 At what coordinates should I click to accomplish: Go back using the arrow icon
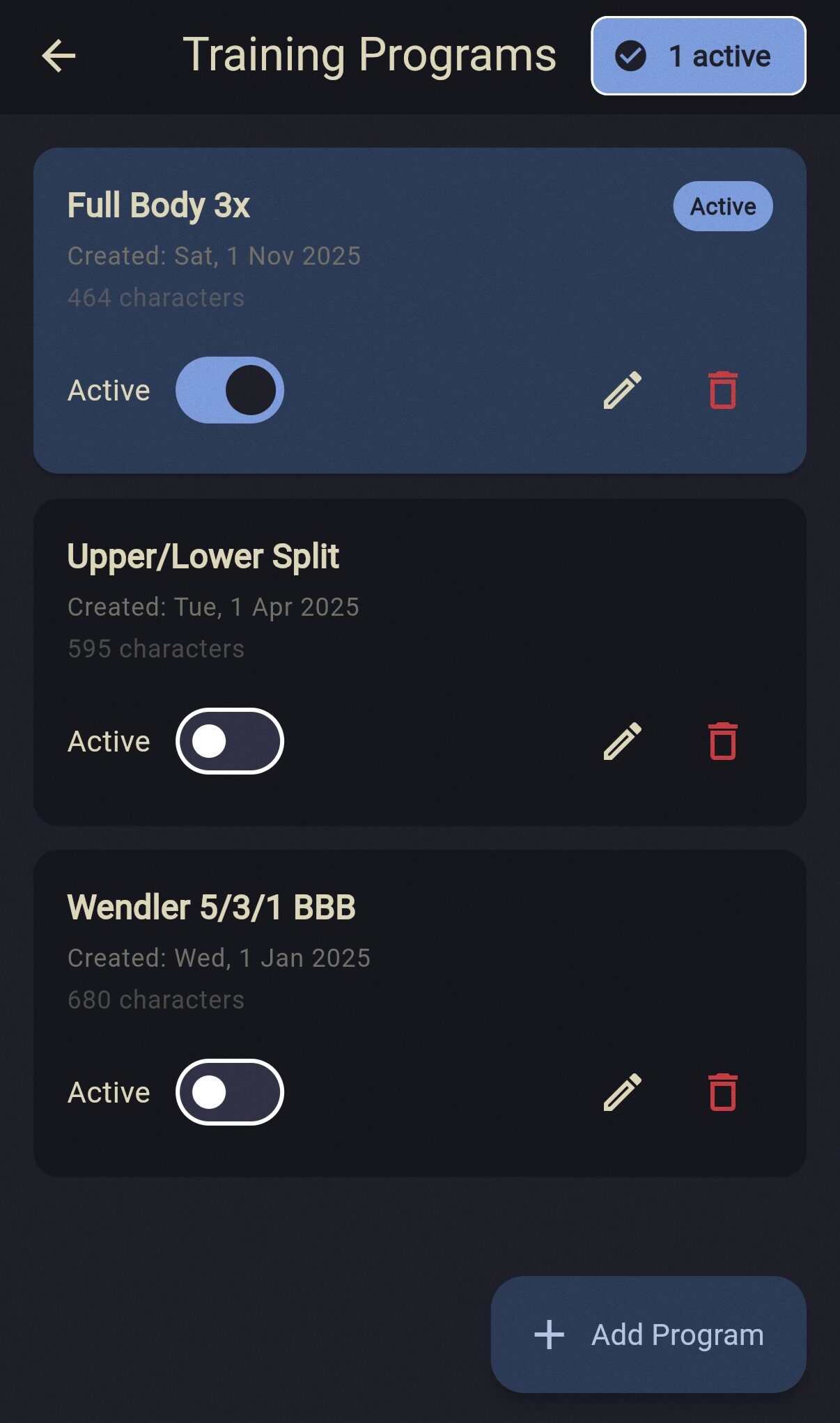coord(59,56)
